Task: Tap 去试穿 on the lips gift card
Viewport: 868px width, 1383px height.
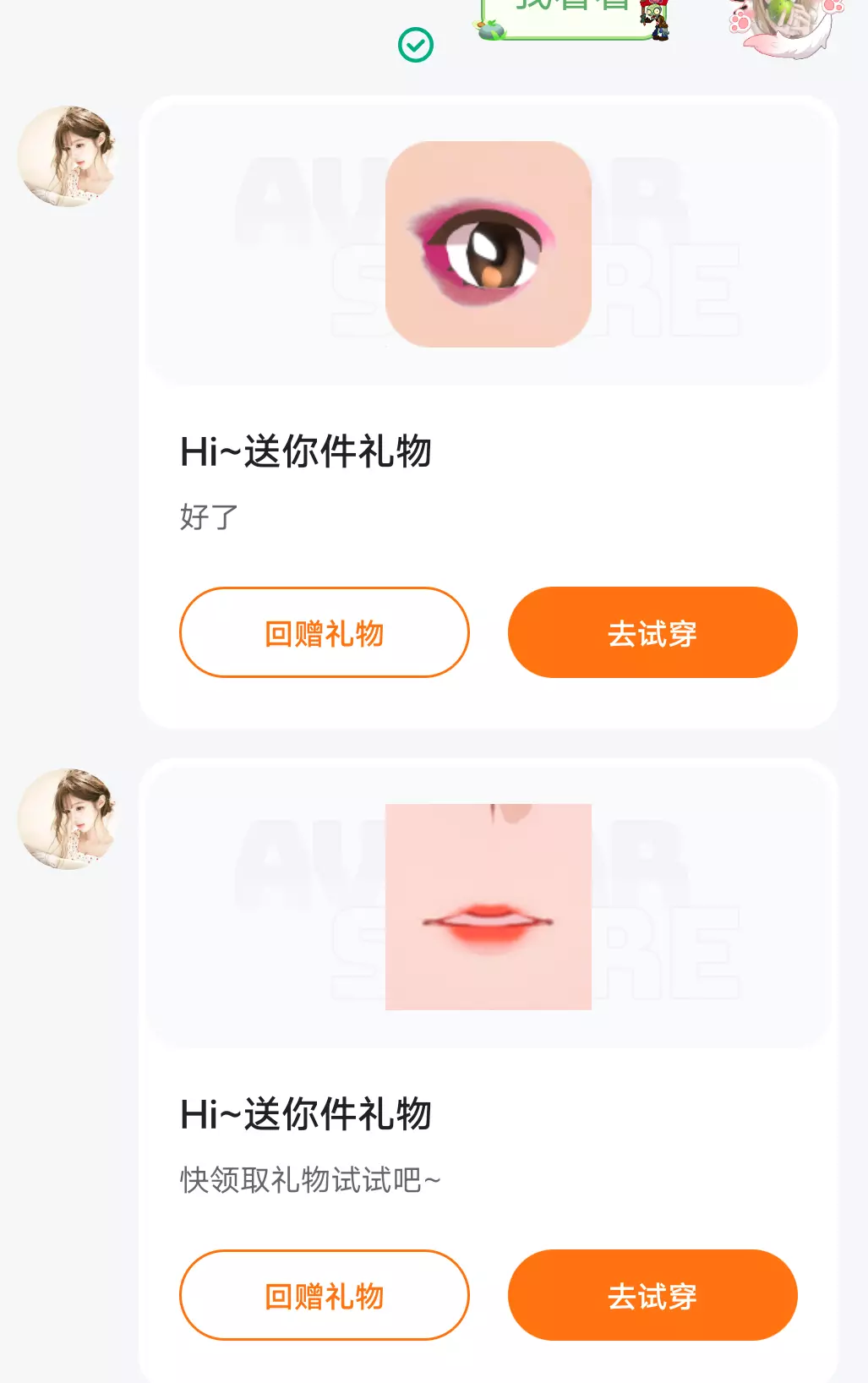Action: pyautogui.click(x=652, y=1295)
